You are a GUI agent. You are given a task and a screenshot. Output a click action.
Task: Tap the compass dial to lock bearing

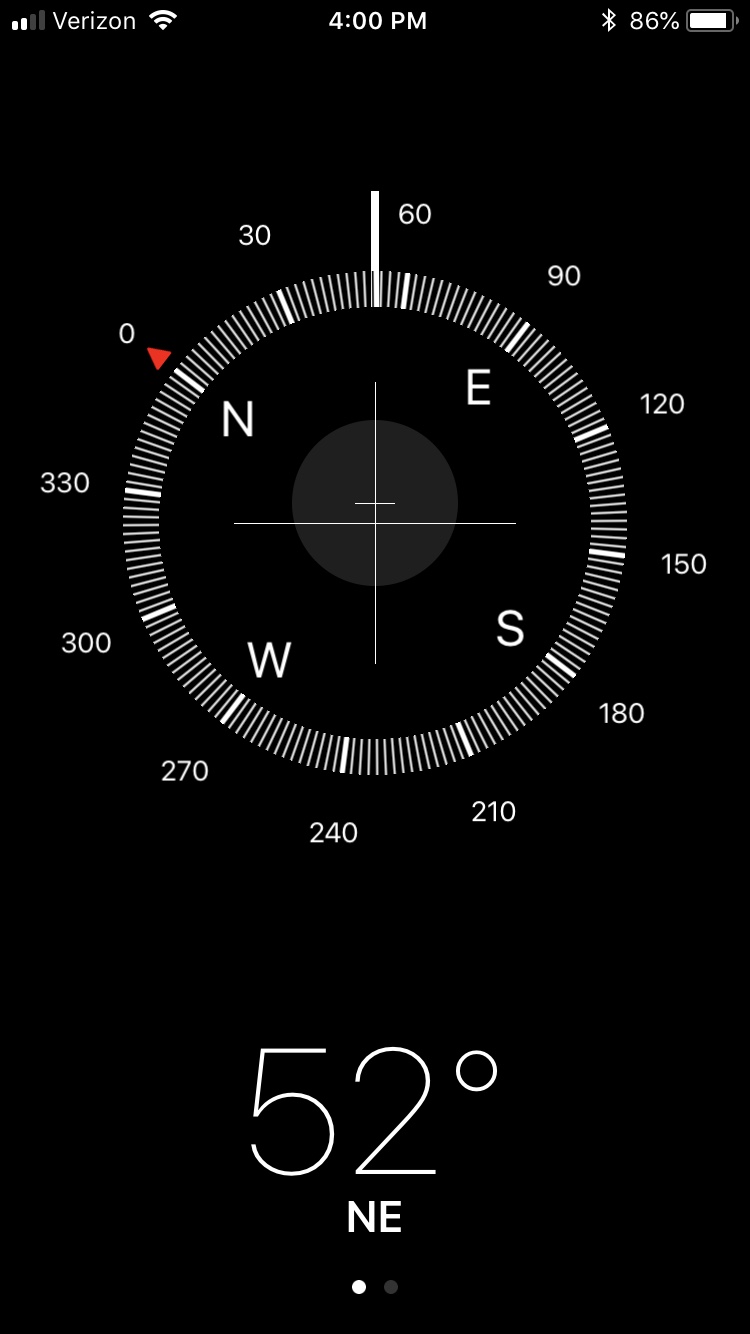click(x=375, y=523)
